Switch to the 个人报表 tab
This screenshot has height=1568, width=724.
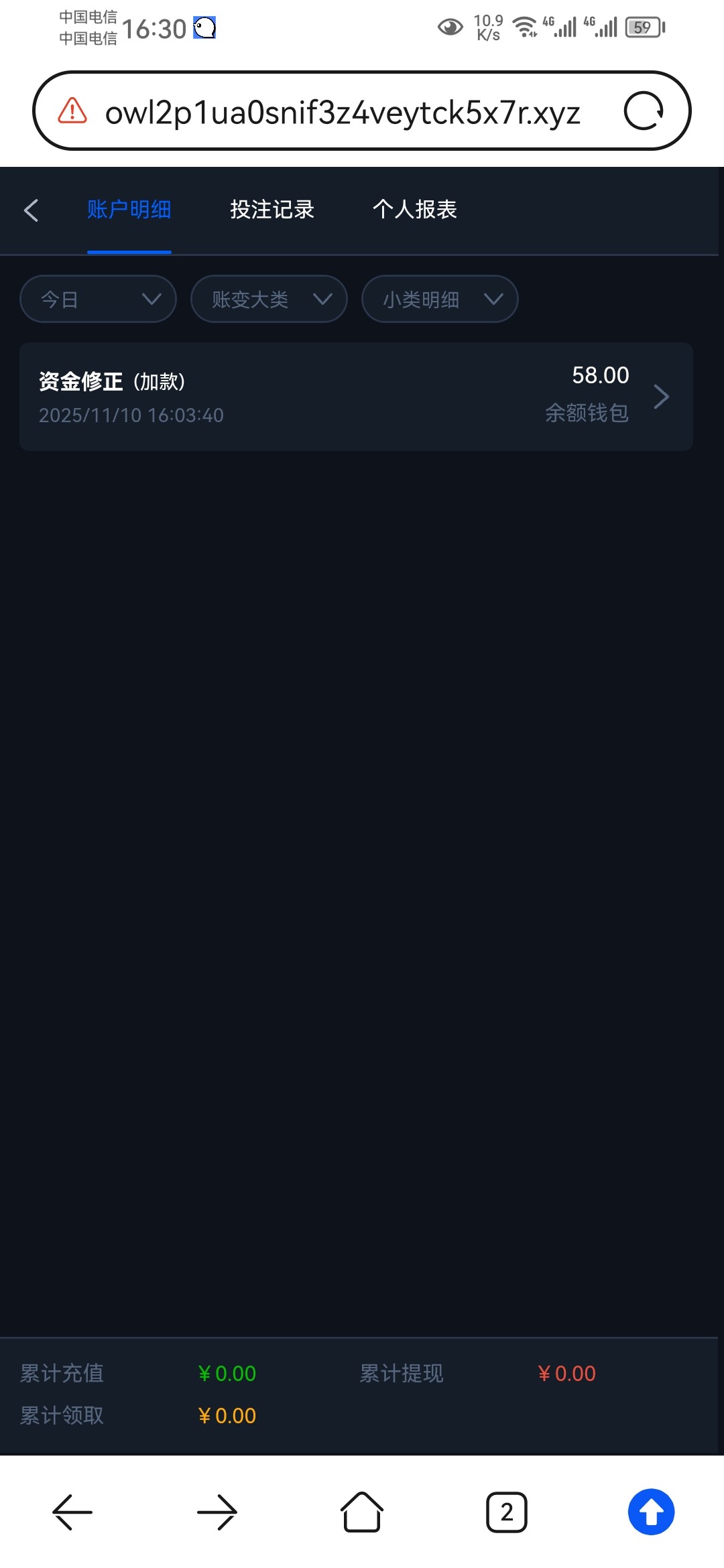point(415,210)
